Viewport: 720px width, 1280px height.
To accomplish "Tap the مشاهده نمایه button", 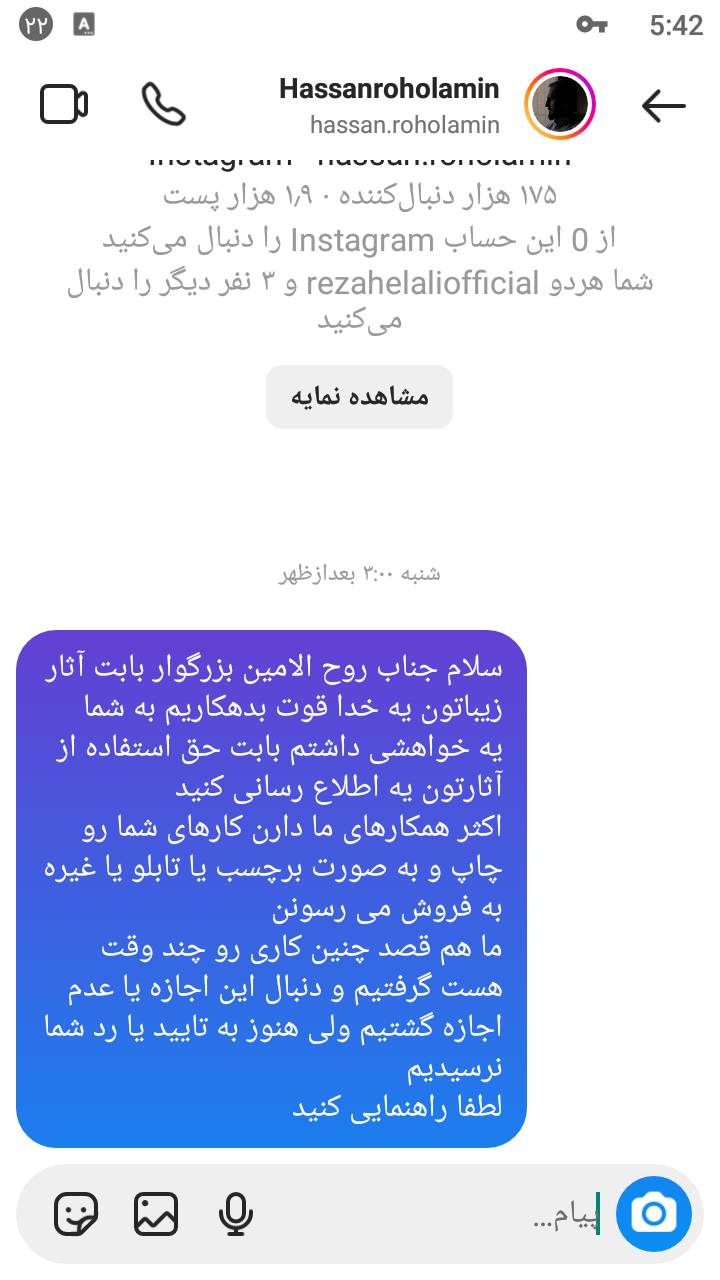I will tap(359, 397).
